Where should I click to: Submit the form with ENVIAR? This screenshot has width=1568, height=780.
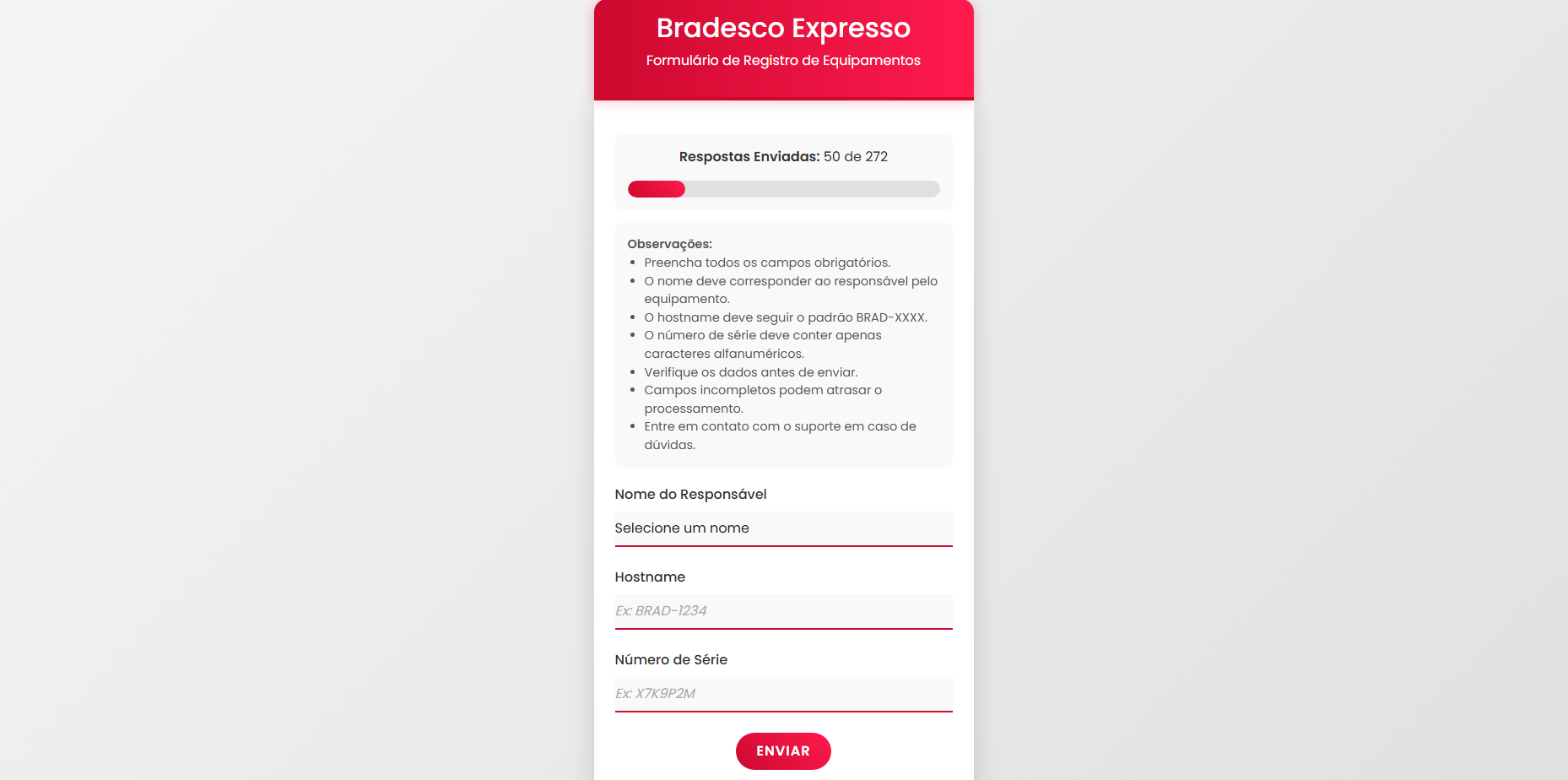782,751
